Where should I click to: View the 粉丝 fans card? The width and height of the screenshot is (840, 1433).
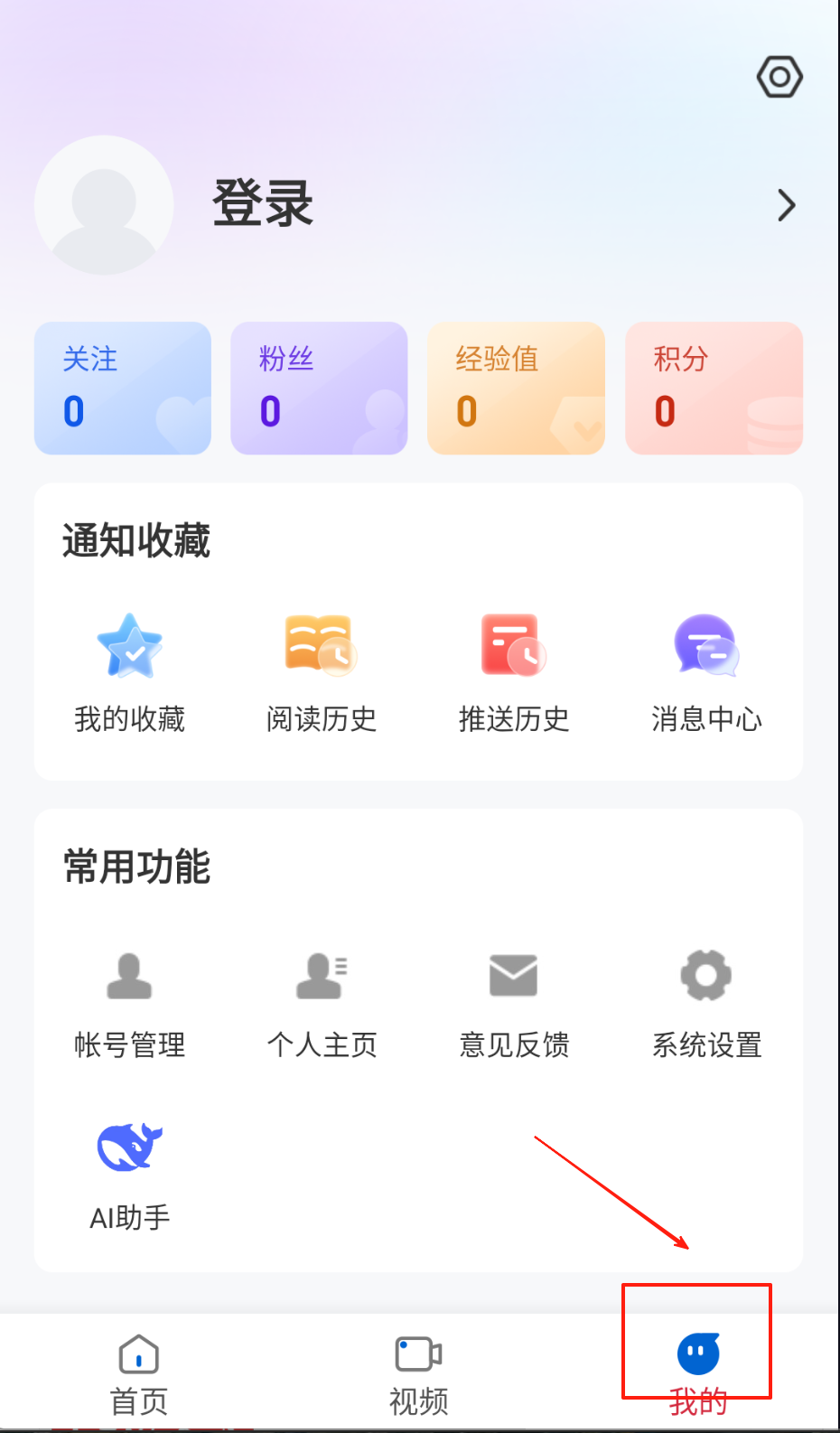pyautogui.click(x=319, y=388)
